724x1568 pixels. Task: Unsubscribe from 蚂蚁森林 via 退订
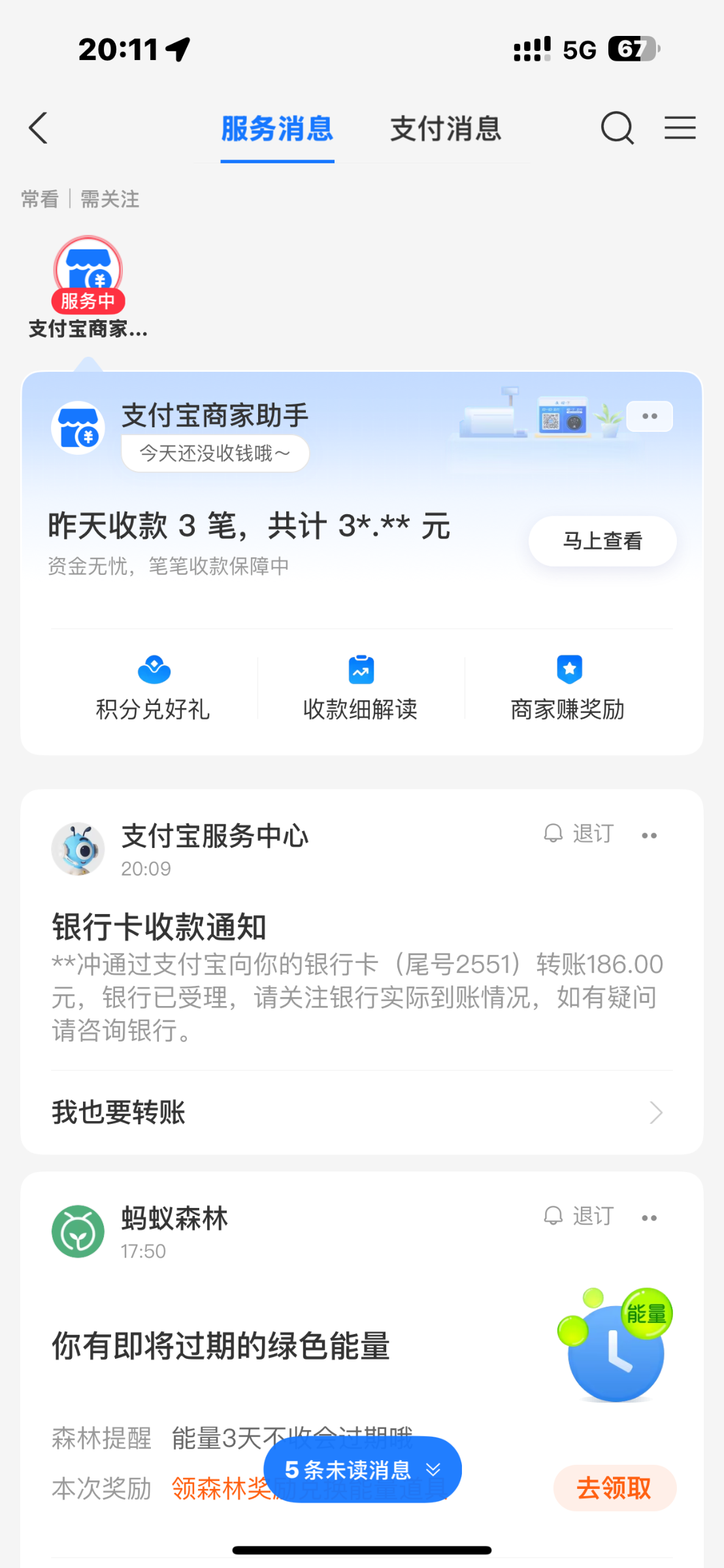coord(580,1216)
